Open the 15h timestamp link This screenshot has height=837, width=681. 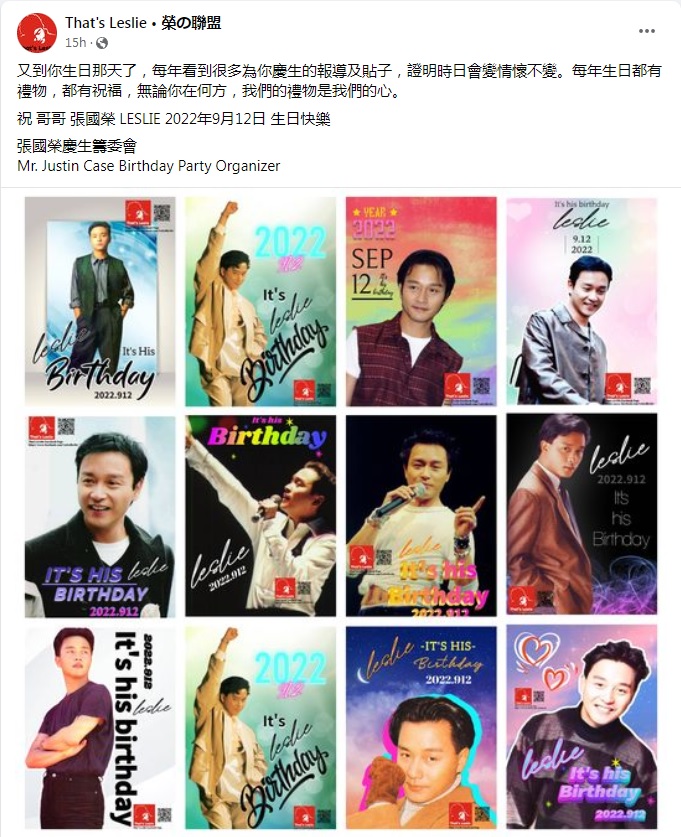(x=74, y=42)
